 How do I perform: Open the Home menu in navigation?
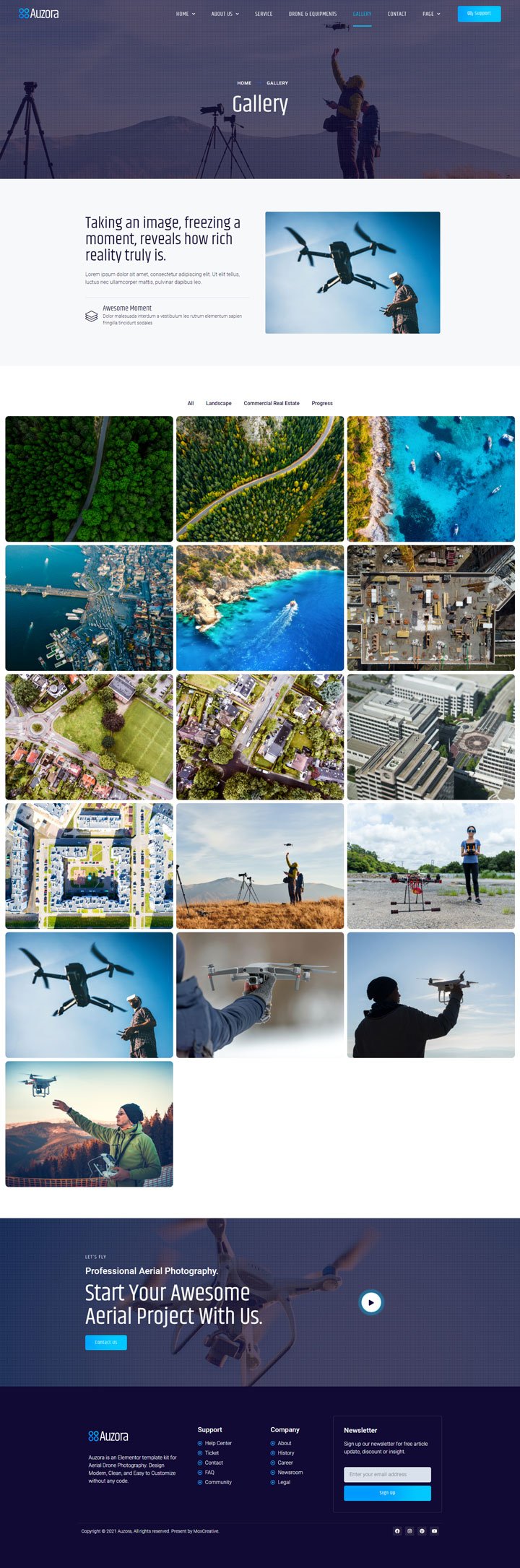(x=185, y=14)
